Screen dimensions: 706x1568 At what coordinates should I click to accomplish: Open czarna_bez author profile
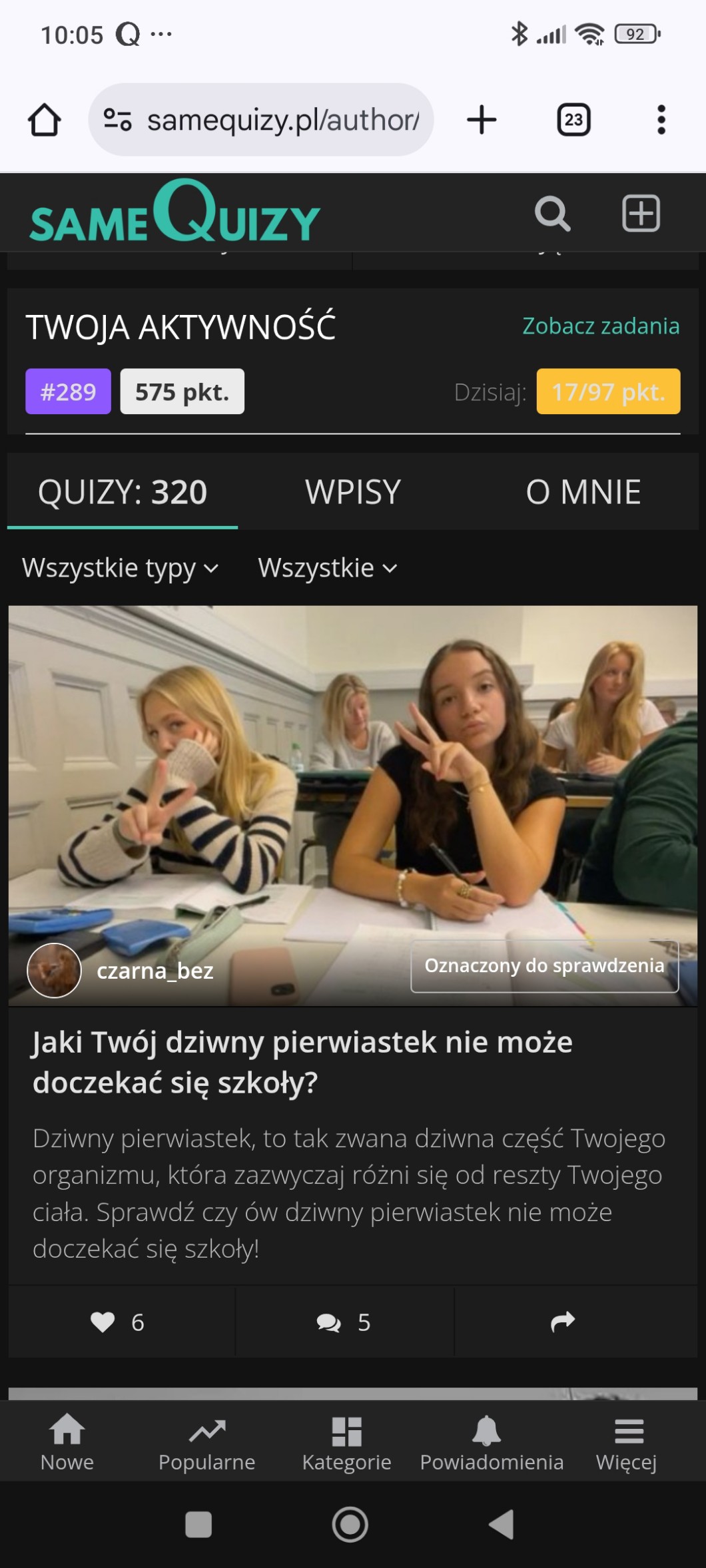pyautogui.click(x=154, y=971)
